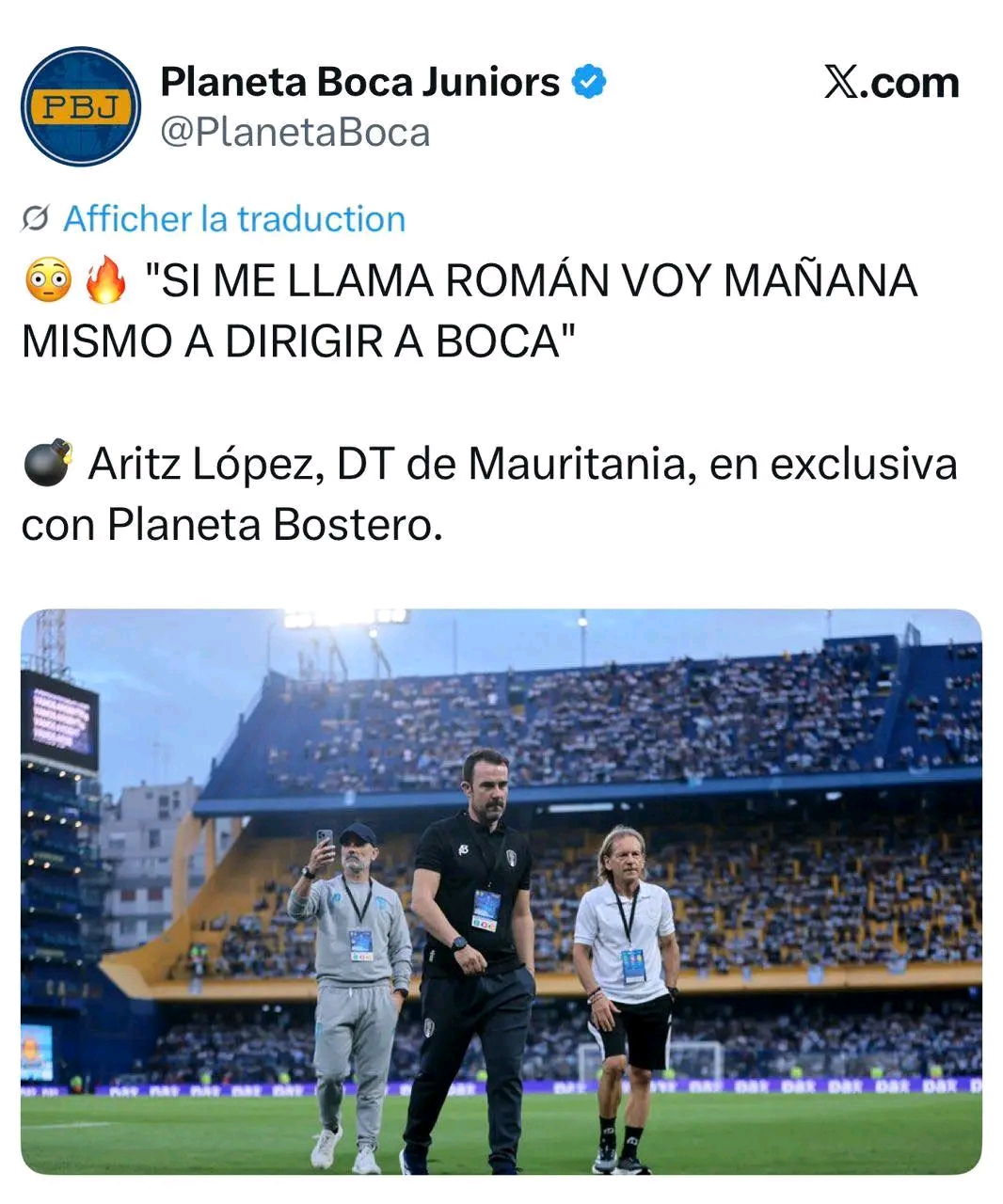
Task: Open Planeta Boca Juniors profile picture
Action: point(81,107)
